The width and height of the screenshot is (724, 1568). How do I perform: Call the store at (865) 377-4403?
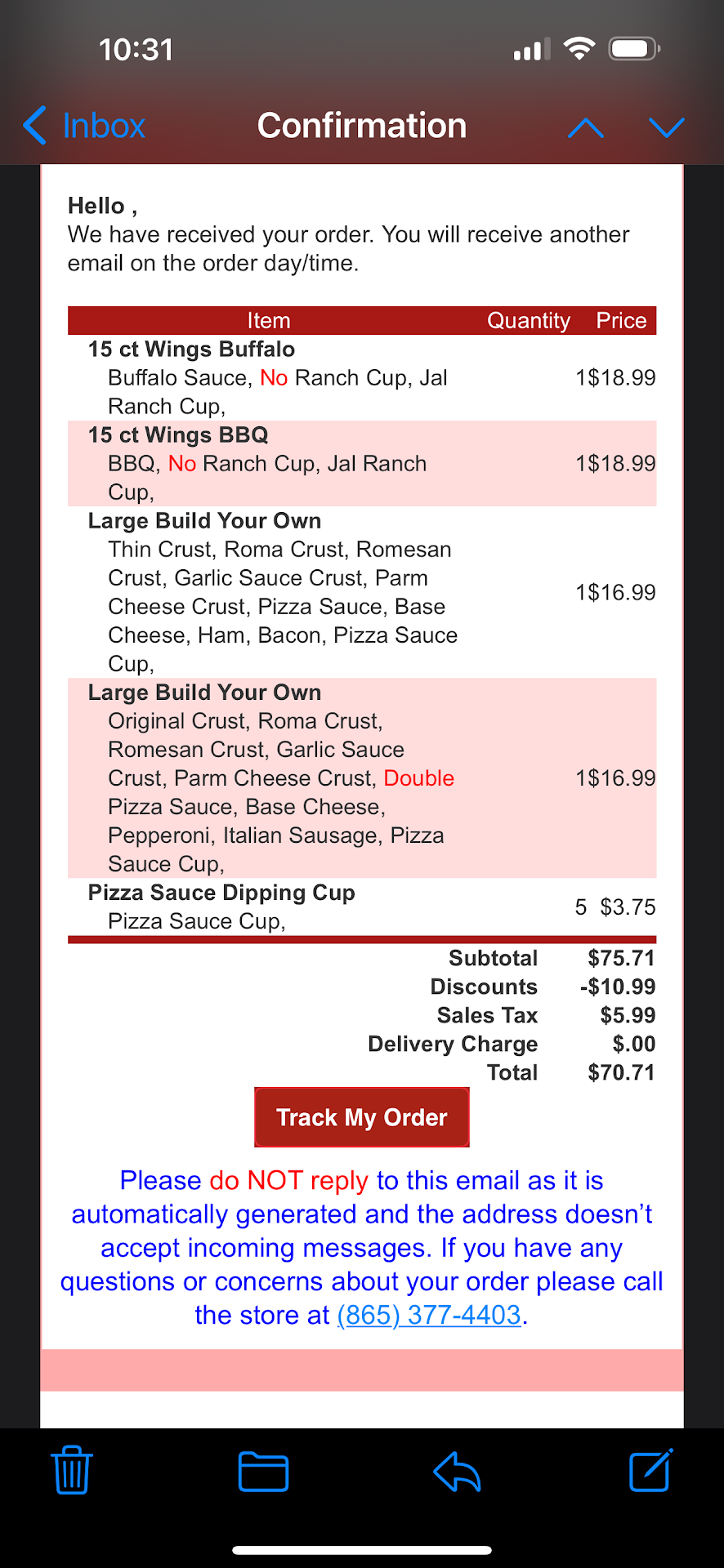(x=429, y=1315)
